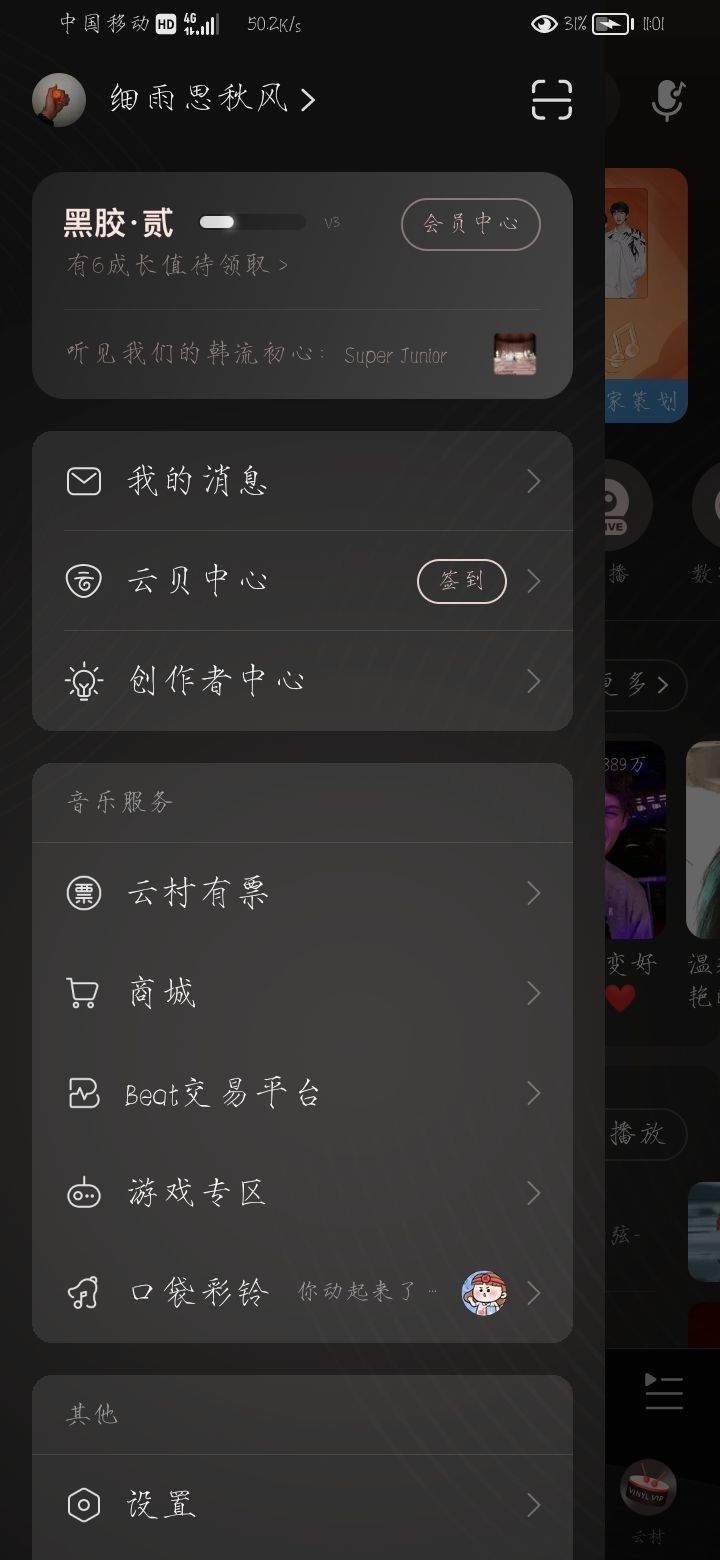
Task: Click the 创作者中心 lightbulb icon
Action: coord(84,681)
